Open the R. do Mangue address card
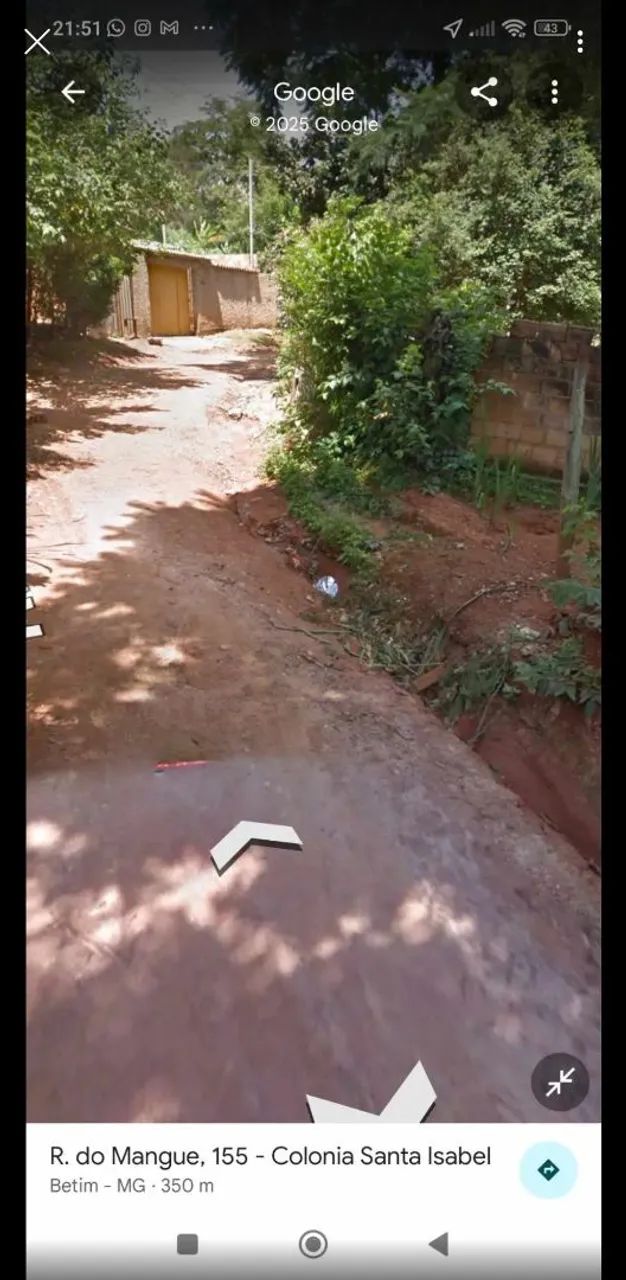This screenshot has height=1280, width=626. (270, 1168)
